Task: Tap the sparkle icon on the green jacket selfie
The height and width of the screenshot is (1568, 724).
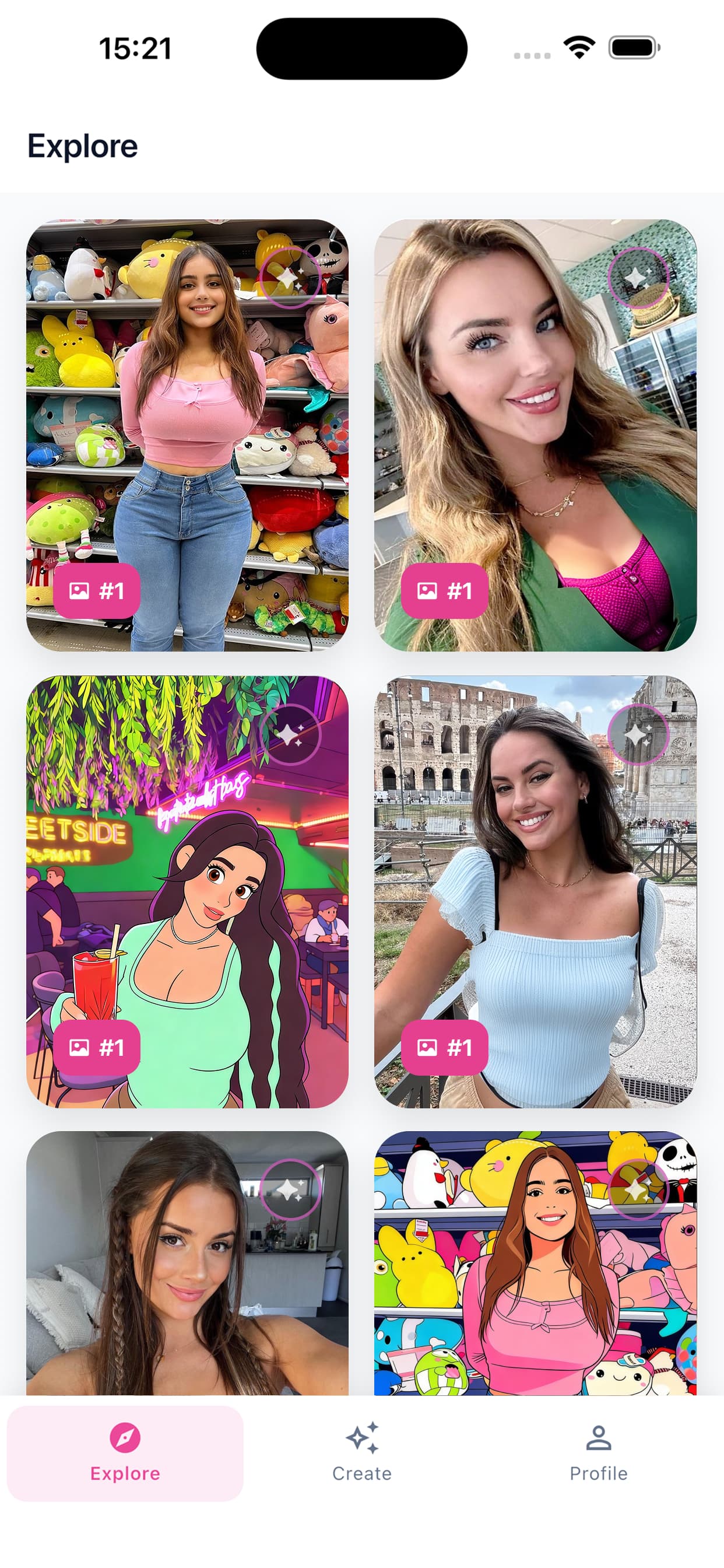Action: 638,278
